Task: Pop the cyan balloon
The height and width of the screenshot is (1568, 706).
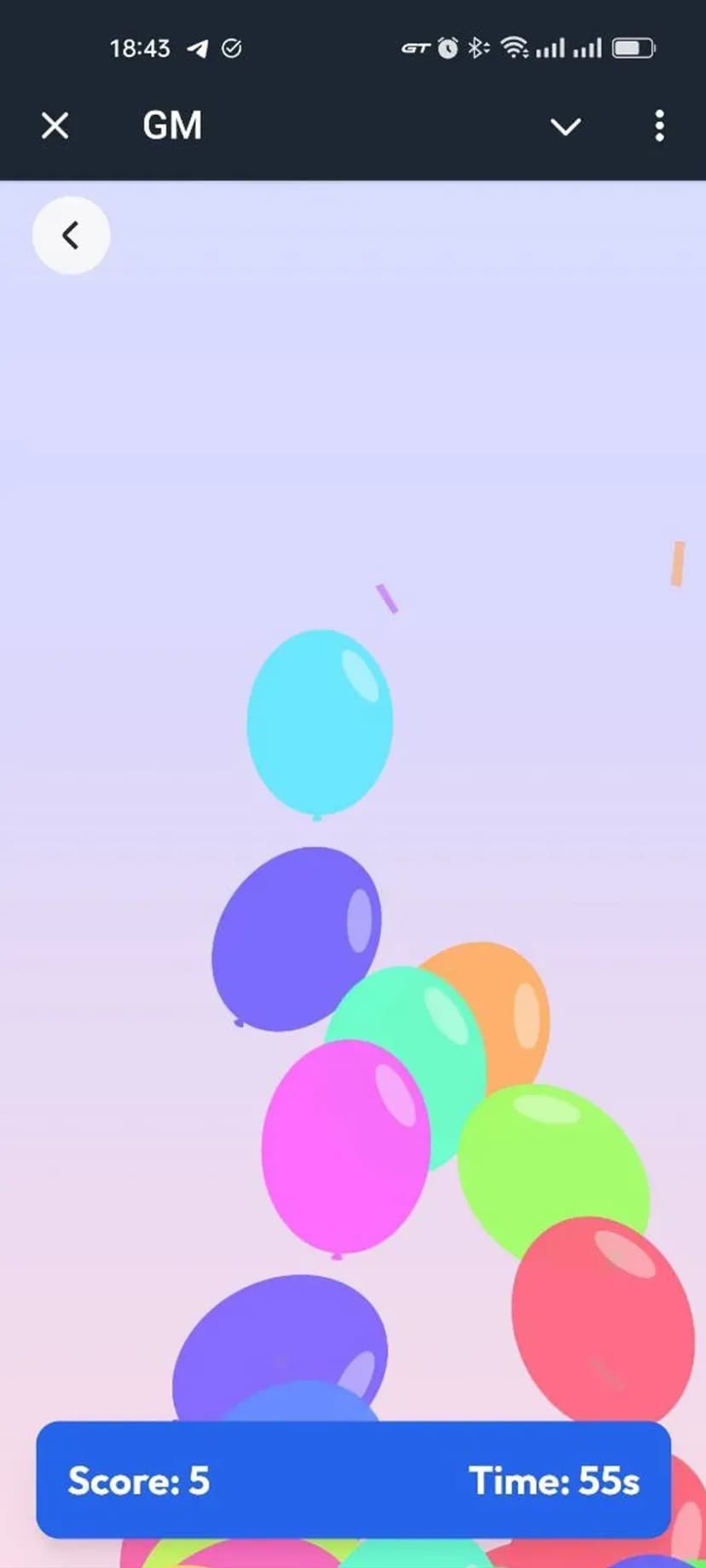Action: [x=319, y=723]
